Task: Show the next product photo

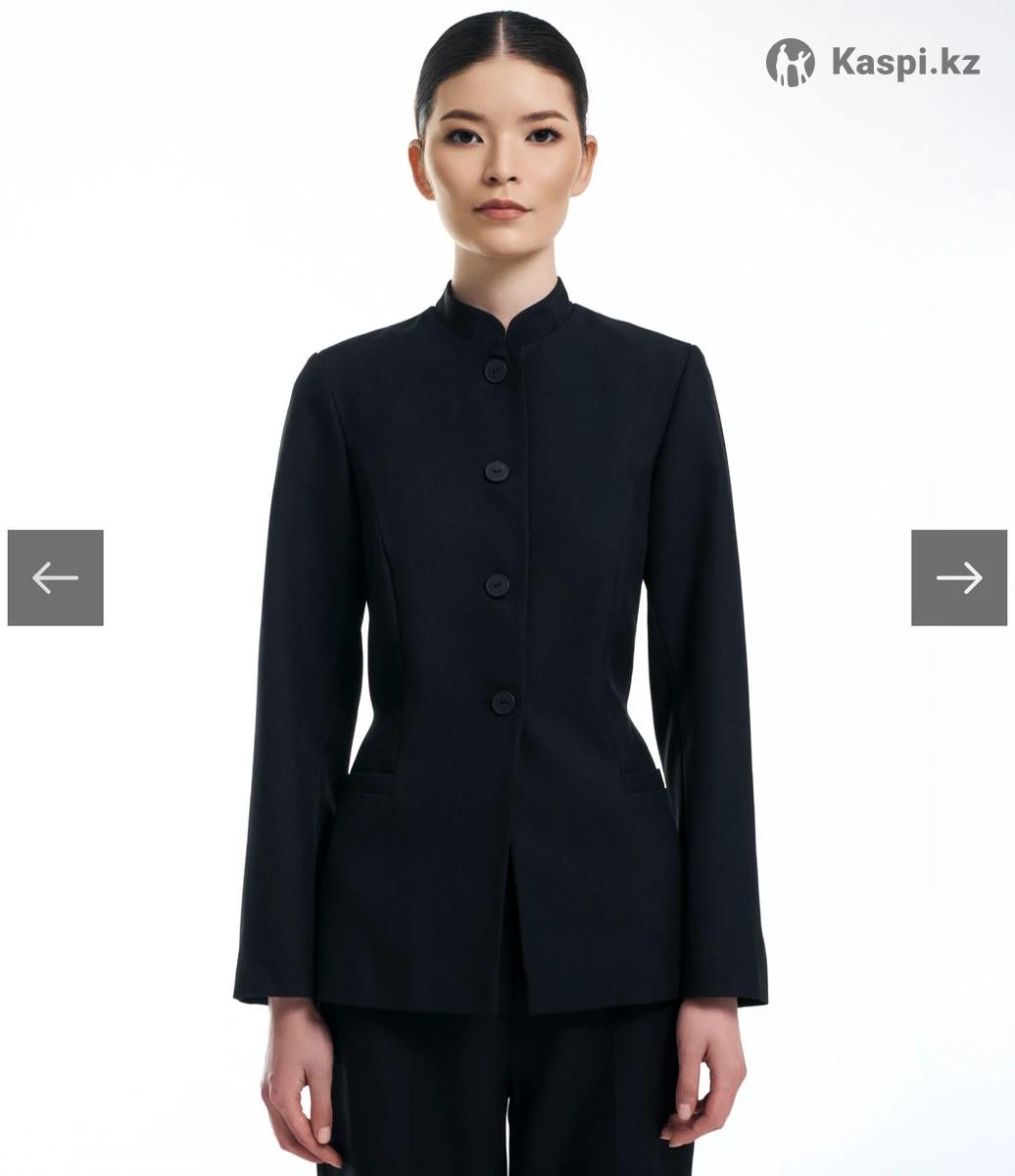Action: [958, 577]
